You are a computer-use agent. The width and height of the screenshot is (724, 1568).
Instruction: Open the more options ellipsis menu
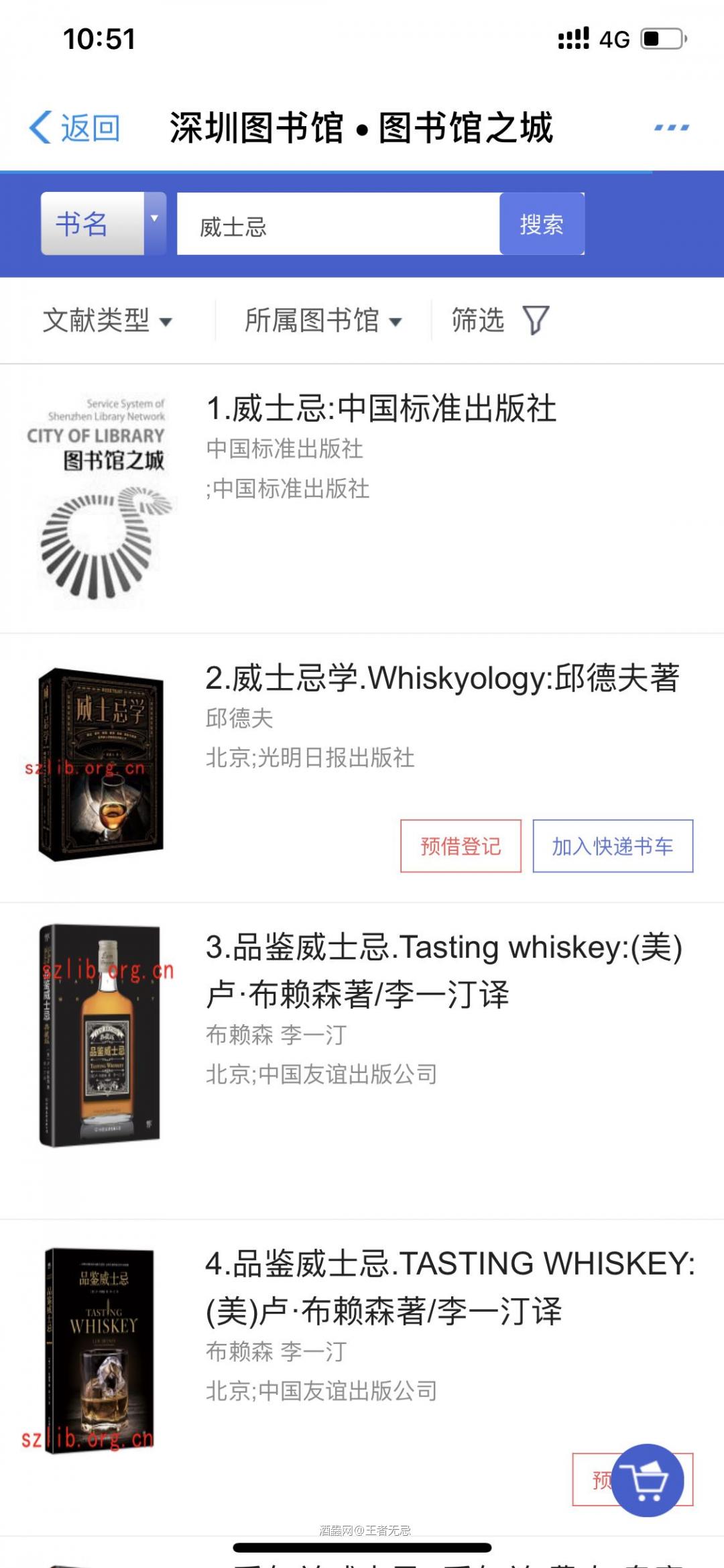pos(670,127)
